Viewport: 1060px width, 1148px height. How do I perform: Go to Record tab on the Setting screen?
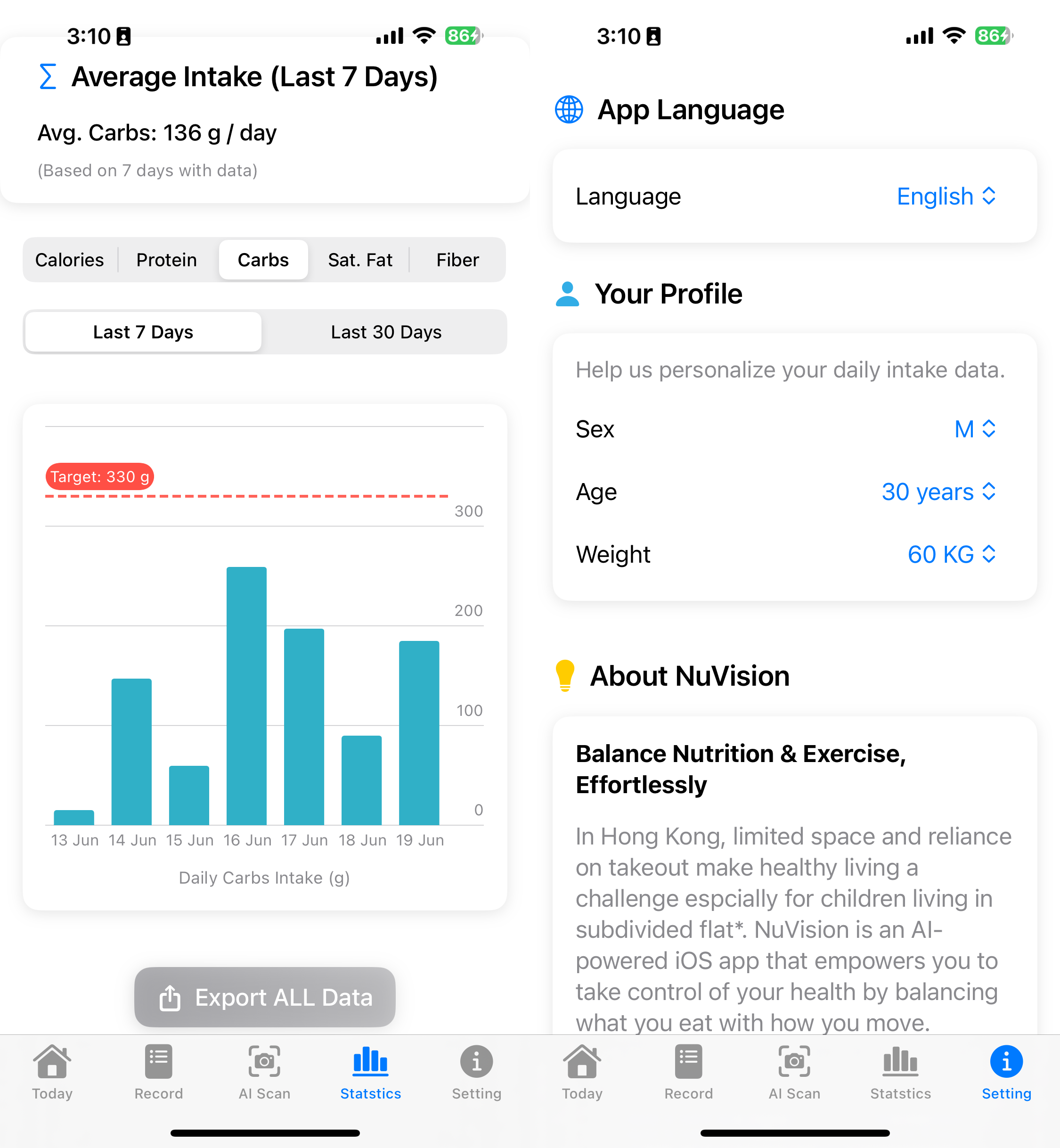(x=688, y=1072)
